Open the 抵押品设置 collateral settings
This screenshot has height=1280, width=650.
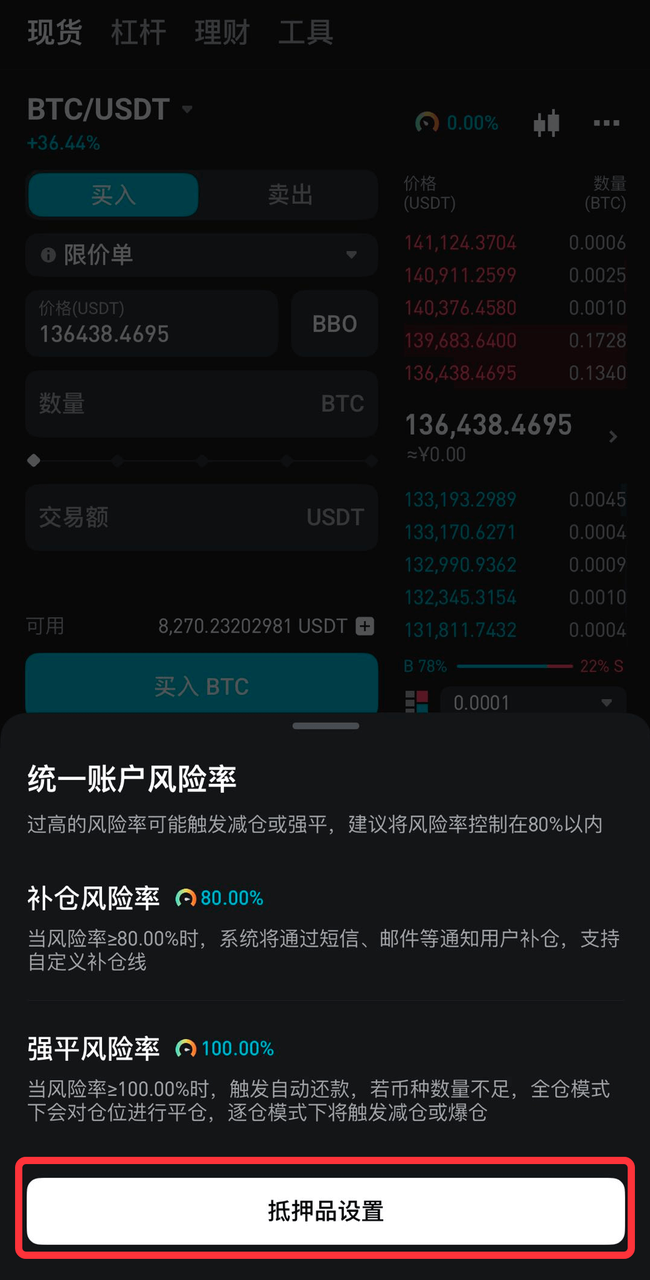click(x=325, y=1211)
